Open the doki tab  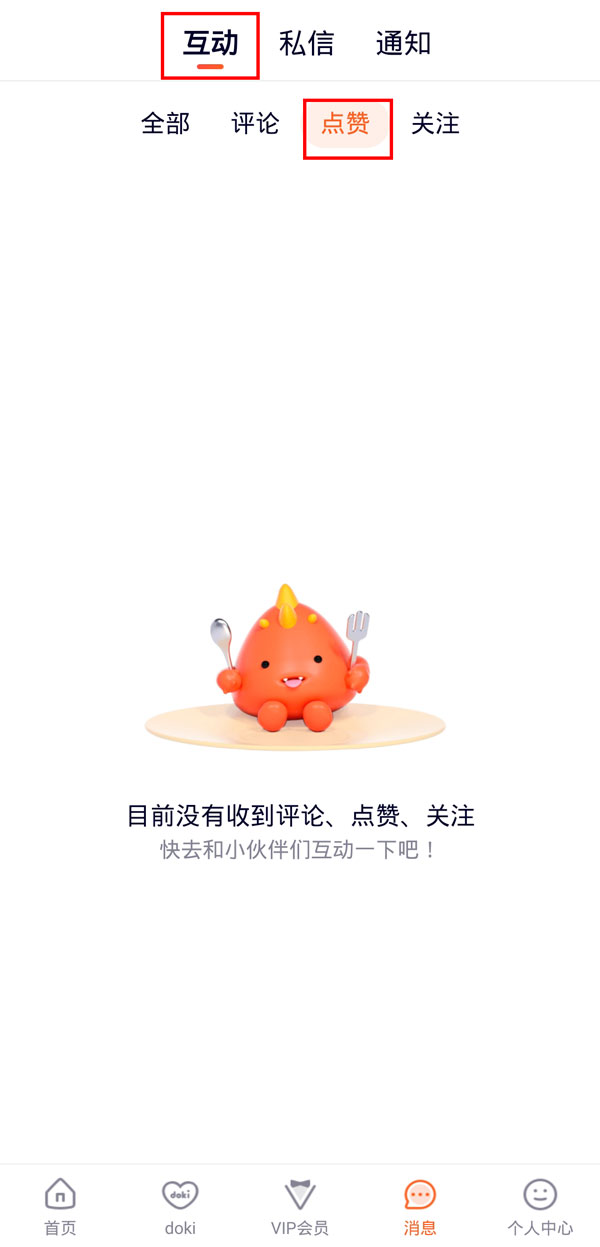180,1205
